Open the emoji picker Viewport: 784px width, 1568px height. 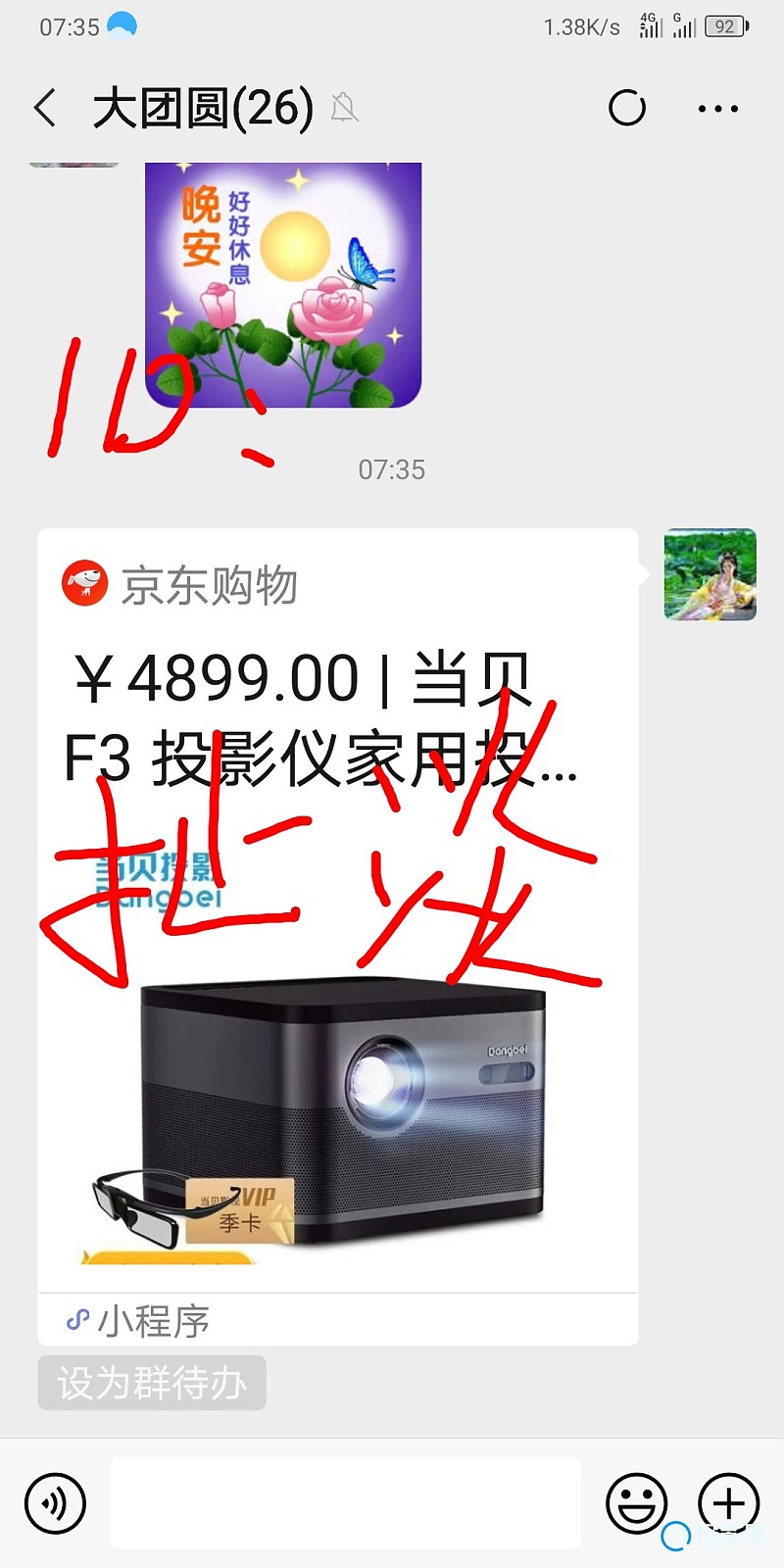coord(636,1502)
